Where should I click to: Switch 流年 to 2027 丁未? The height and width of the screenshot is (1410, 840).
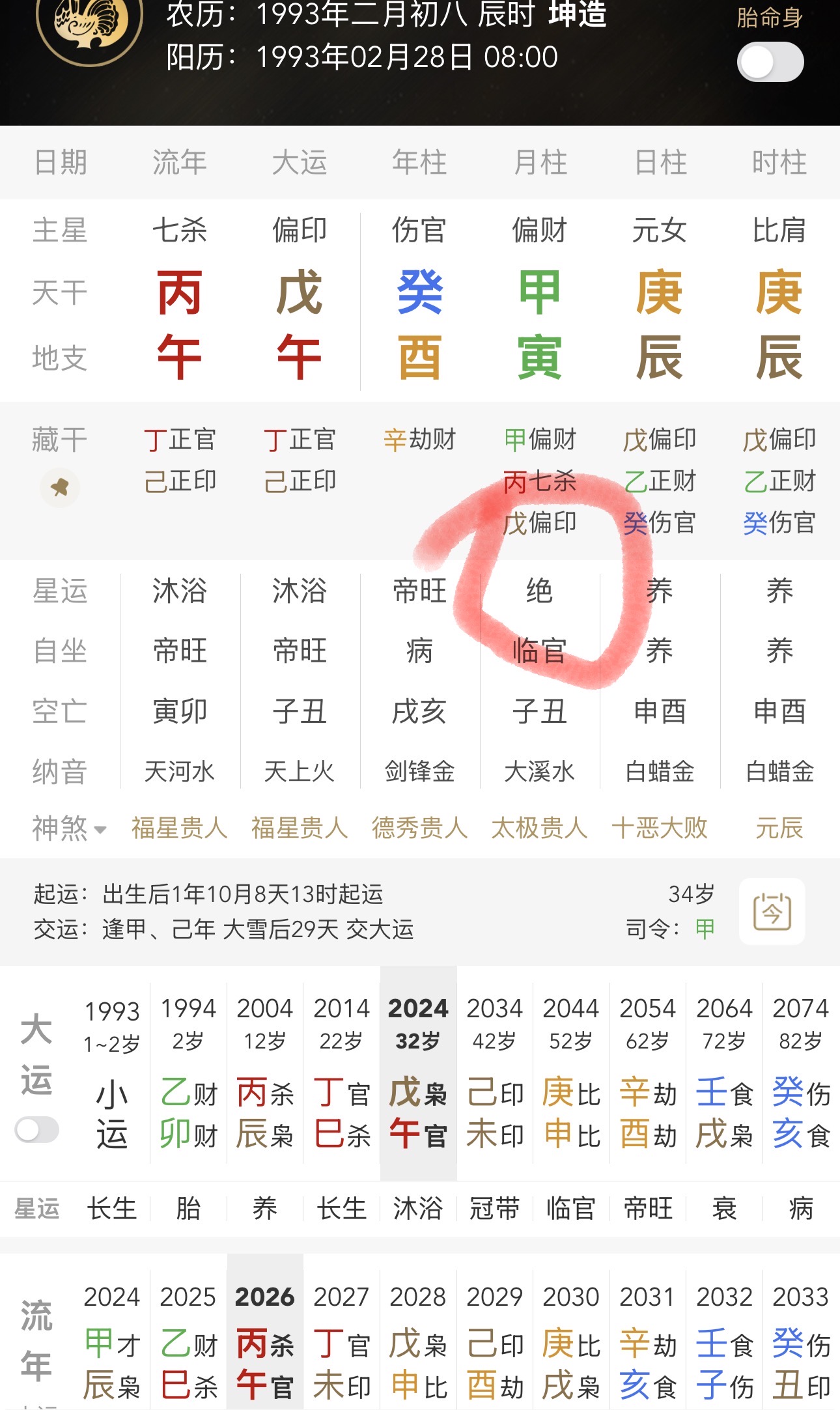tap(341, 1342)
